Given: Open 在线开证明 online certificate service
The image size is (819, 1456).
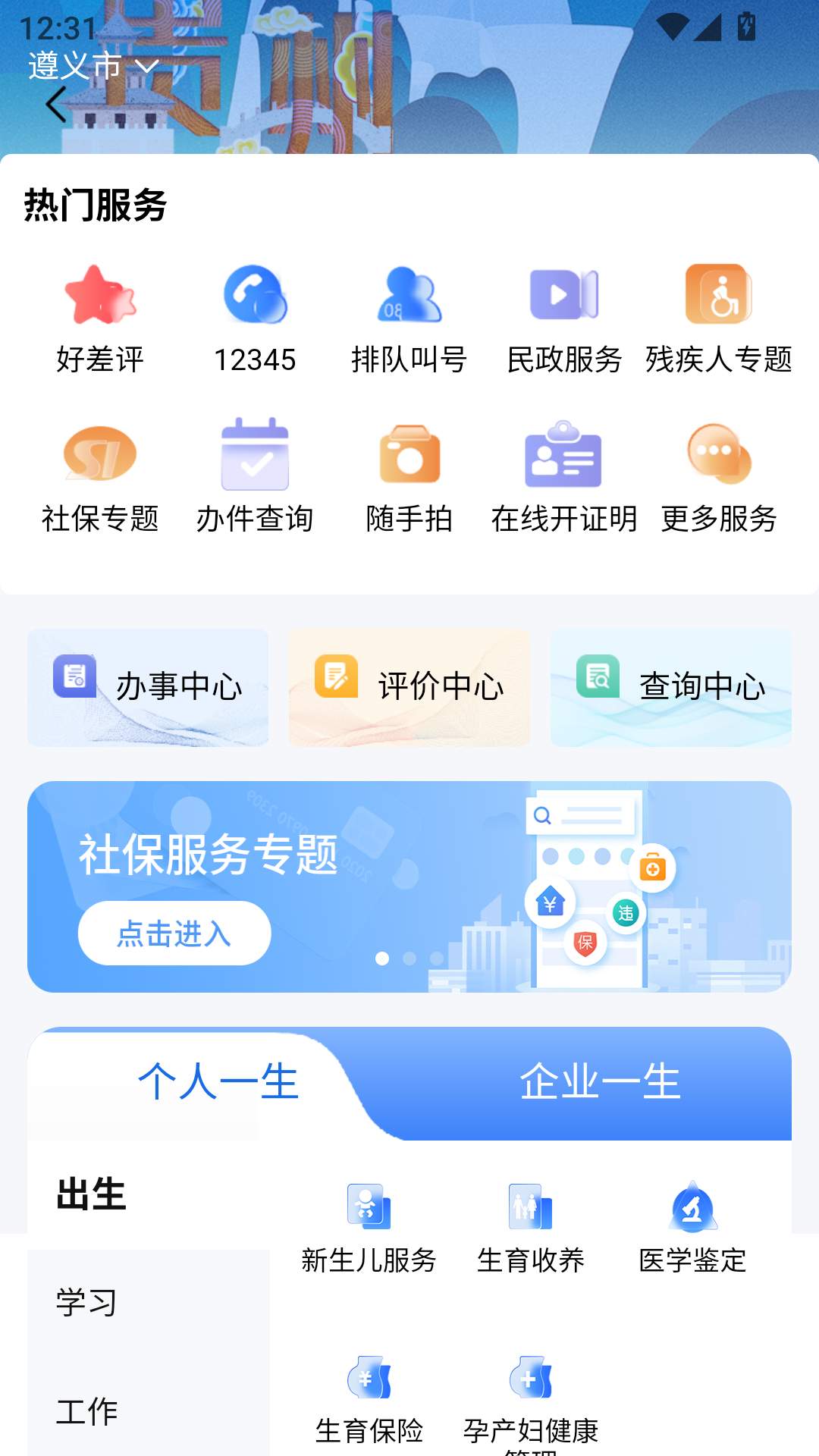Looking at the screenshot, I should click(564, 478).
